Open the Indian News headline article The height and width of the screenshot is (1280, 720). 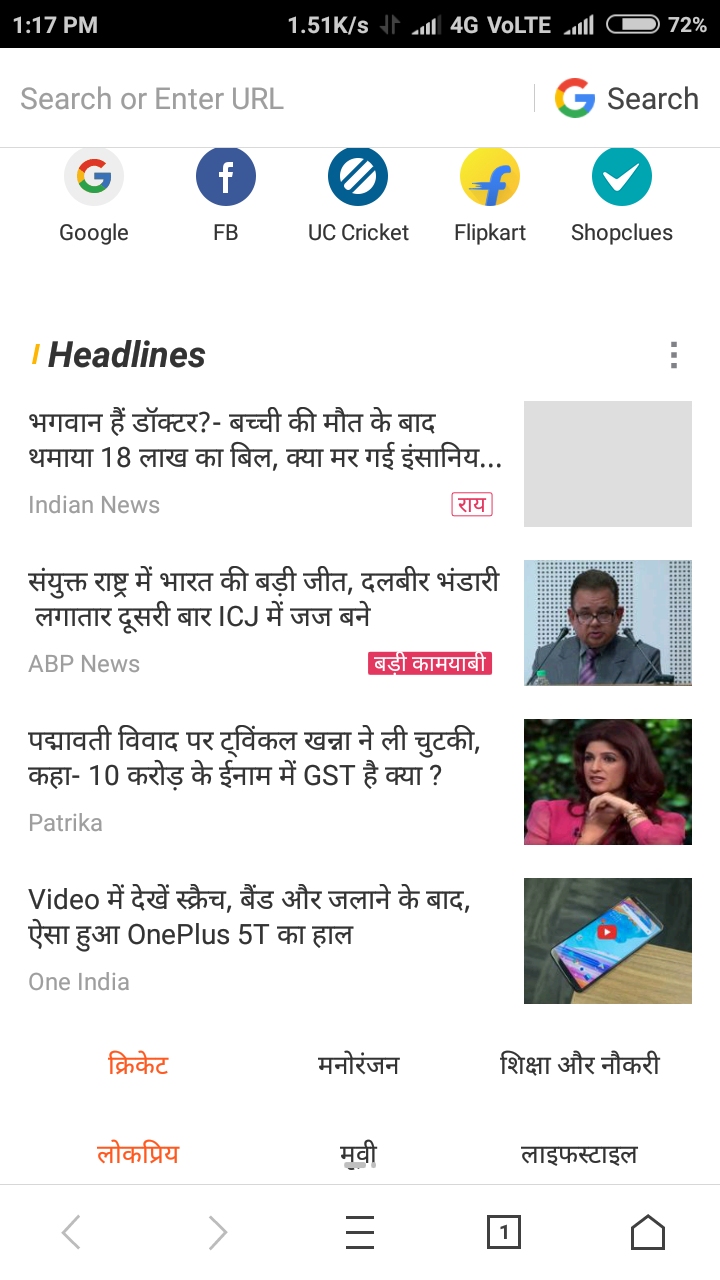tap(265, 441)
